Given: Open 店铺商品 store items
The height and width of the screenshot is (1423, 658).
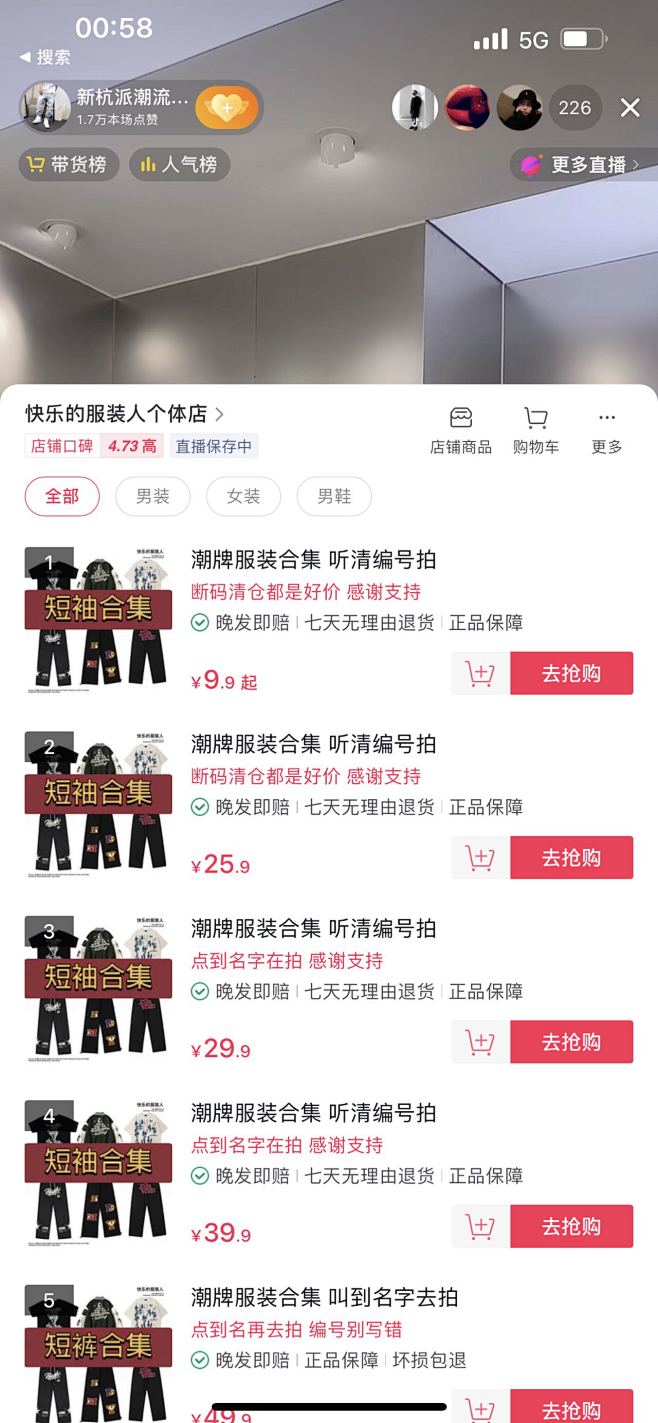Looking at the screenshot, I should point(461,430).
